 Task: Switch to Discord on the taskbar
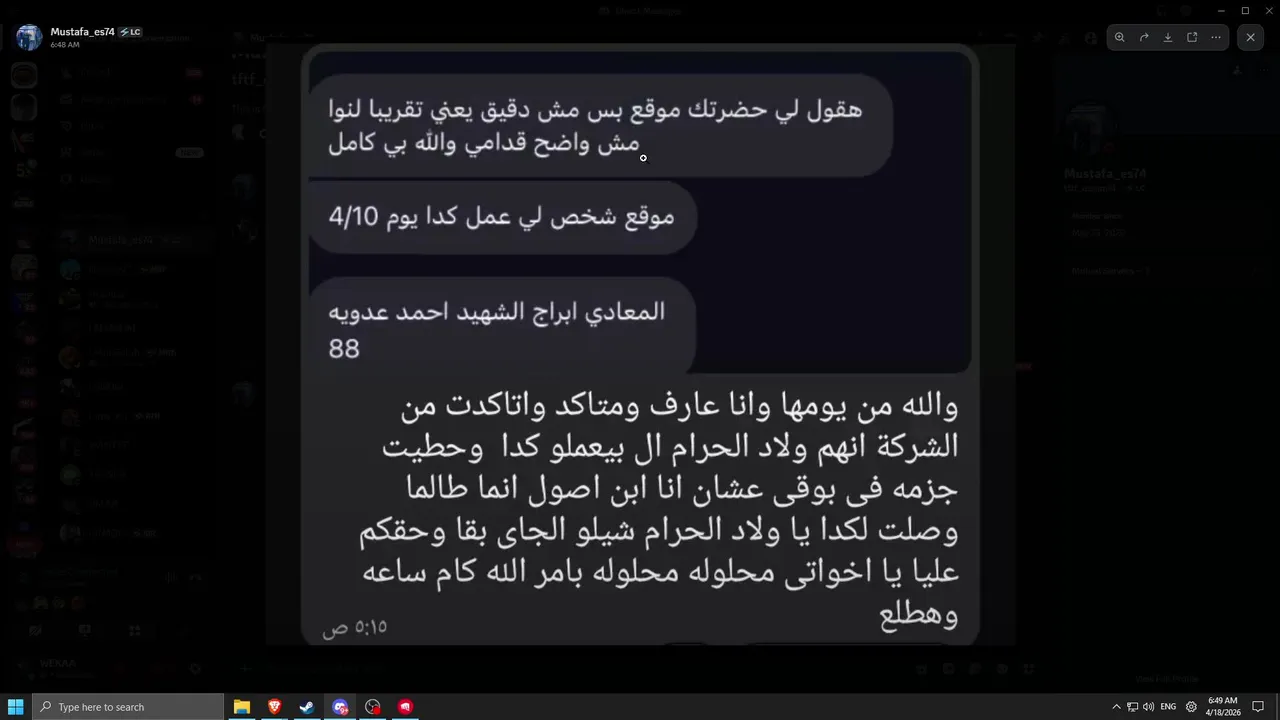[340, 707]
